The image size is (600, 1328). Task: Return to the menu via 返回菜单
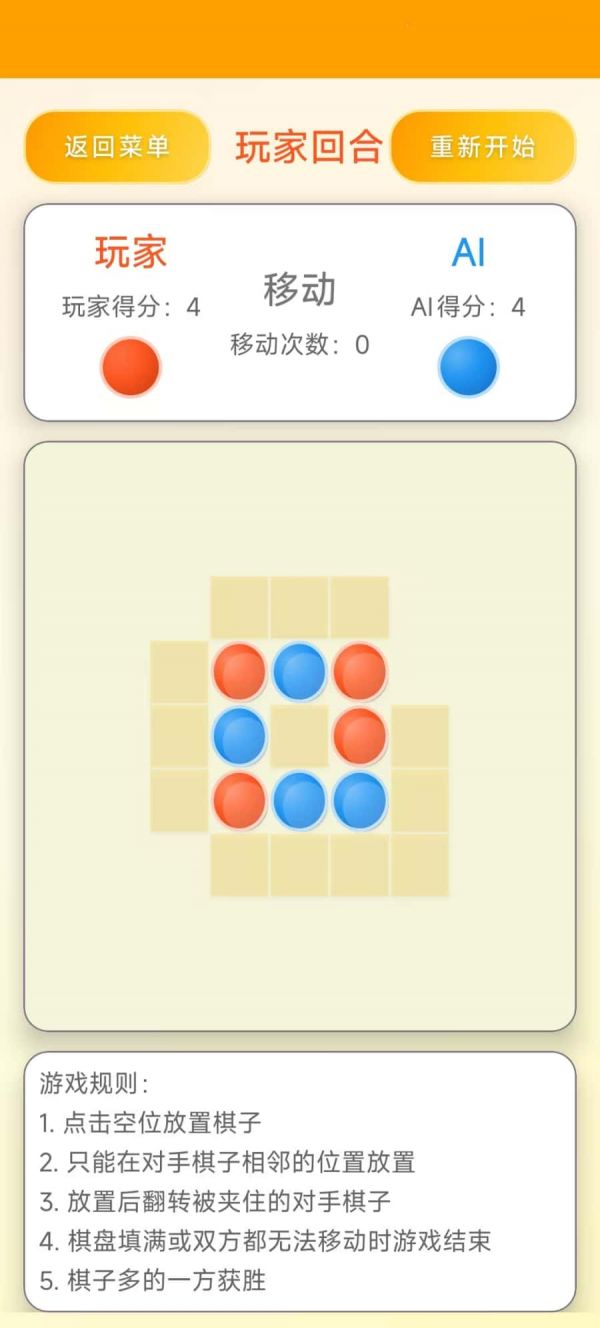click(x=117, y=147)
